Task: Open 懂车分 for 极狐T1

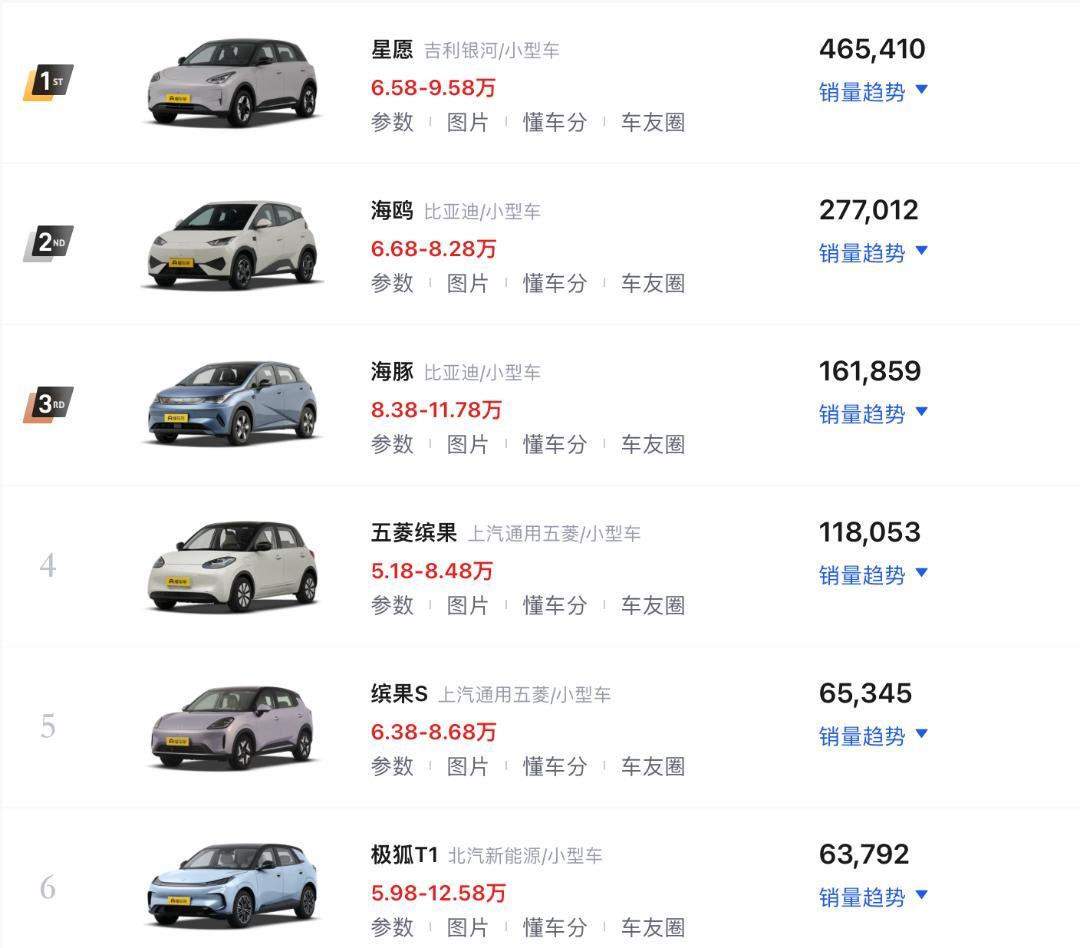Action: [x=554, y=927]
